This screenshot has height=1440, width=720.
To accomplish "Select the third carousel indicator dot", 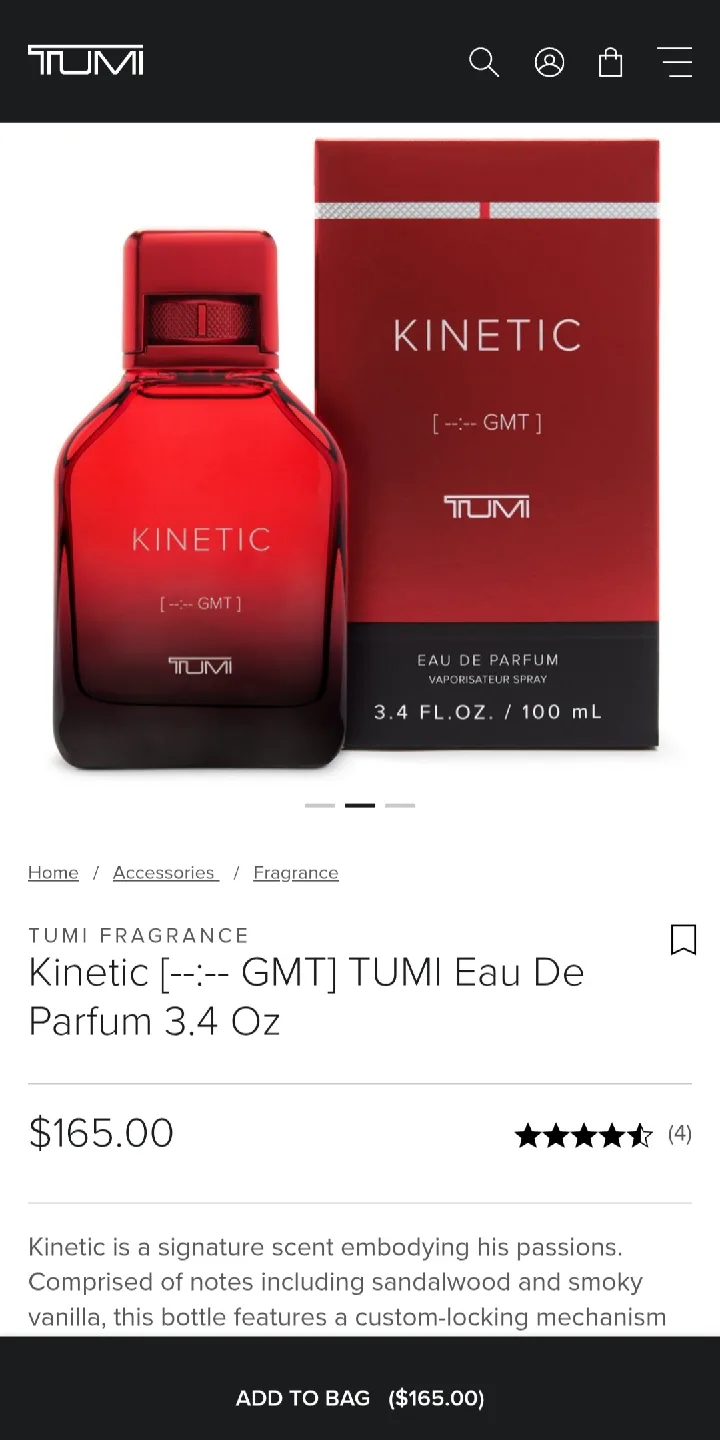I will pyautogui.click(x=400, y=805).
